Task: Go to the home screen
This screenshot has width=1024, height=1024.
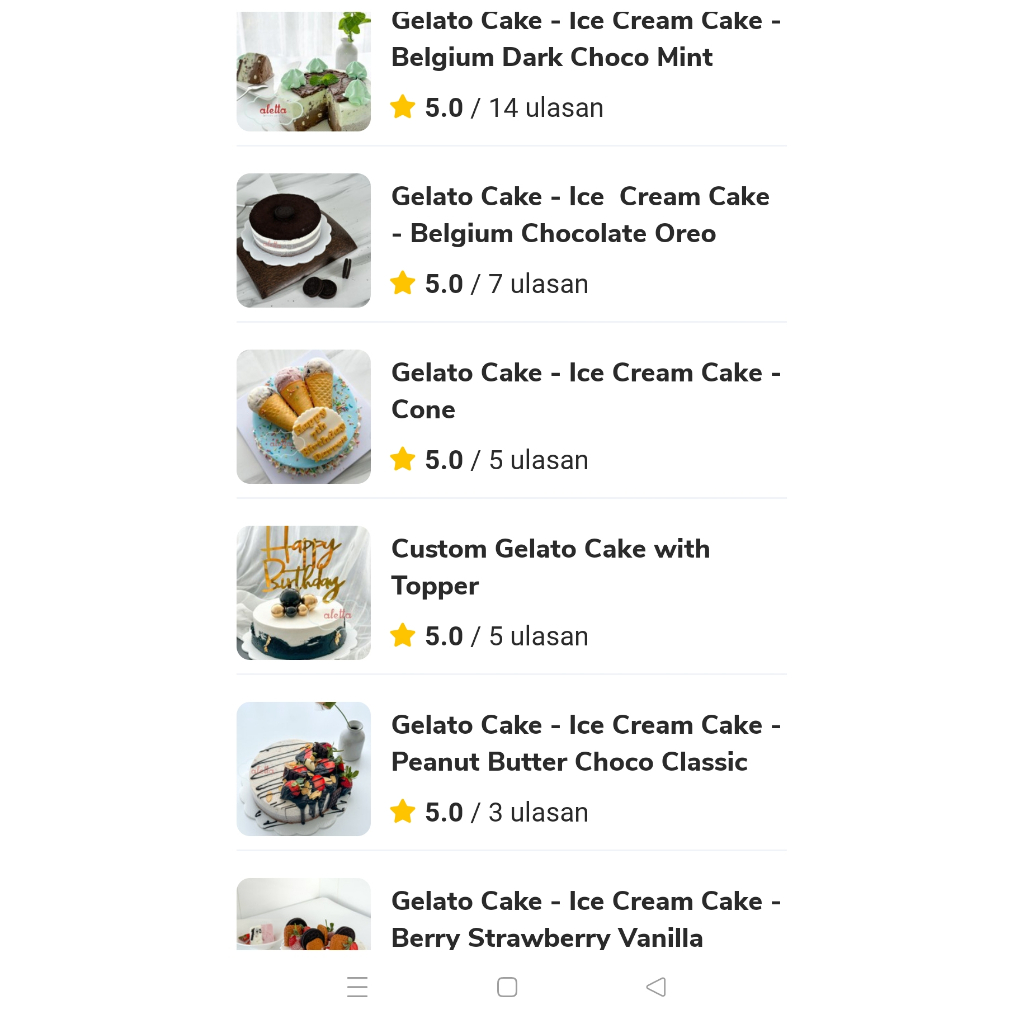Action: pos(507,987)
